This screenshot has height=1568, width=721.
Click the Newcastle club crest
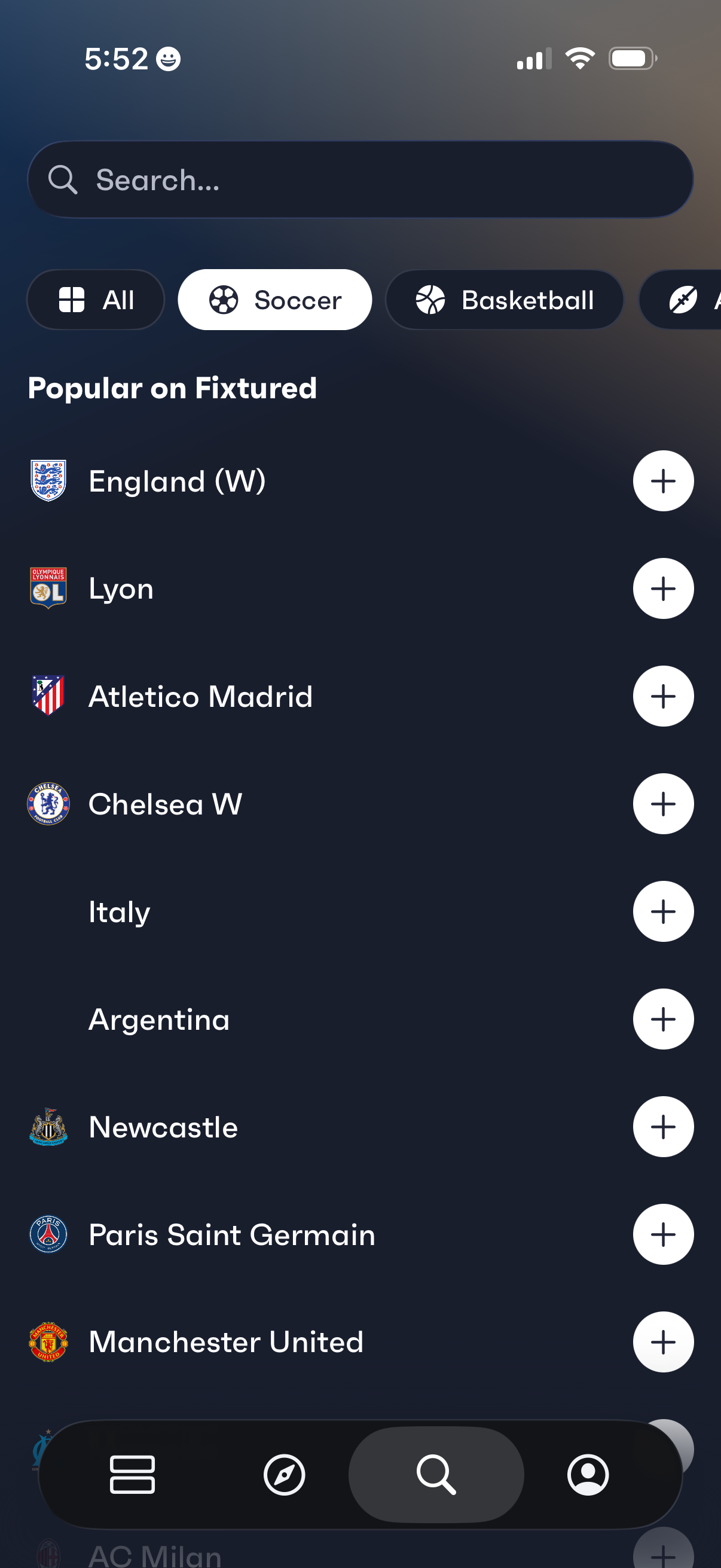coord(49,1127)
